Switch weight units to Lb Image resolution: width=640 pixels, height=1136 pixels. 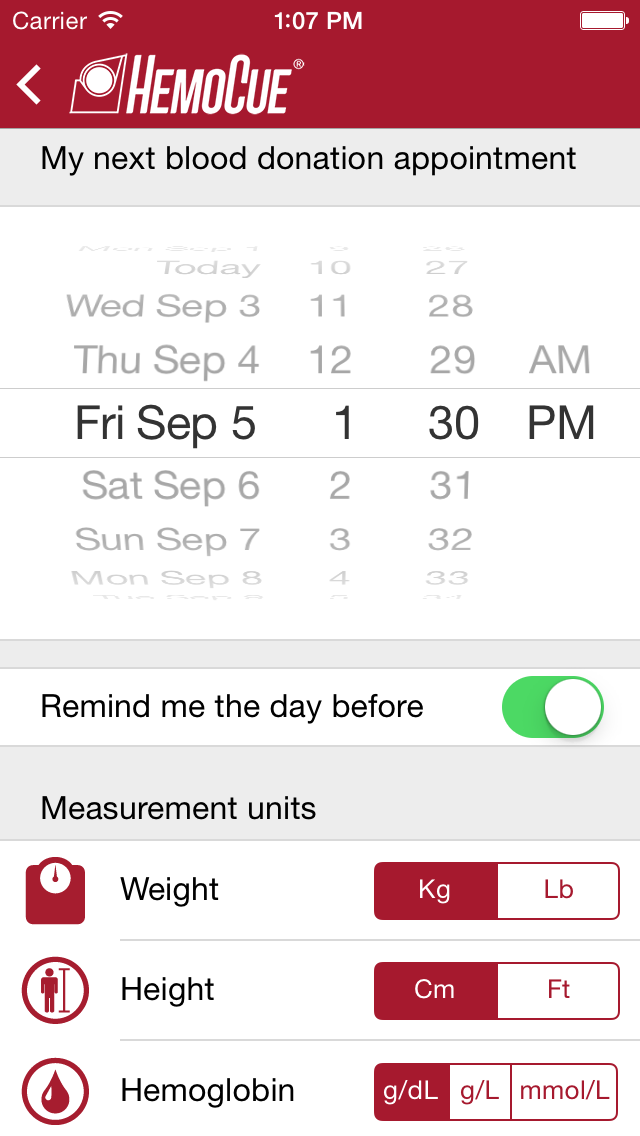[558, 890]
